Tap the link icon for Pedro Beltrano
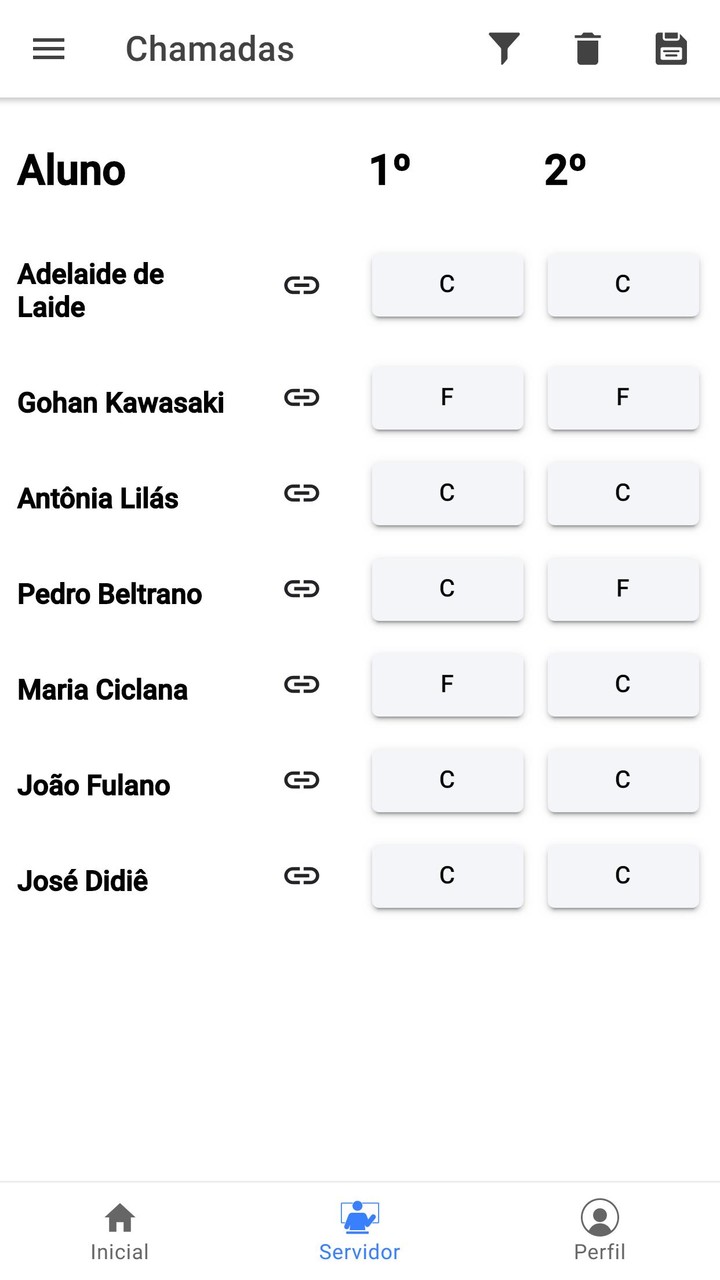 click(x=301, y=589)
